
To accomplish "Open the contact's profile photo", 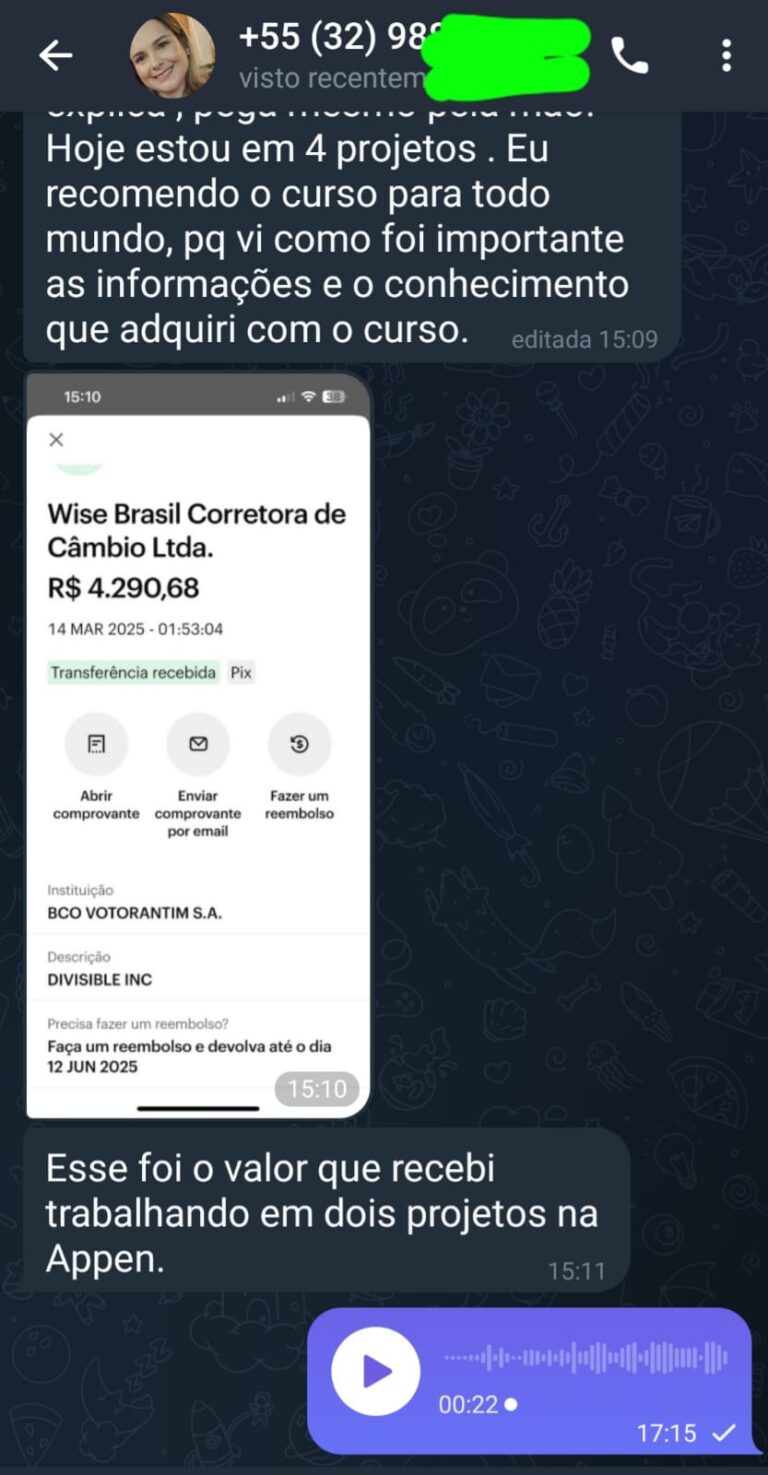I will click(172, 56).
